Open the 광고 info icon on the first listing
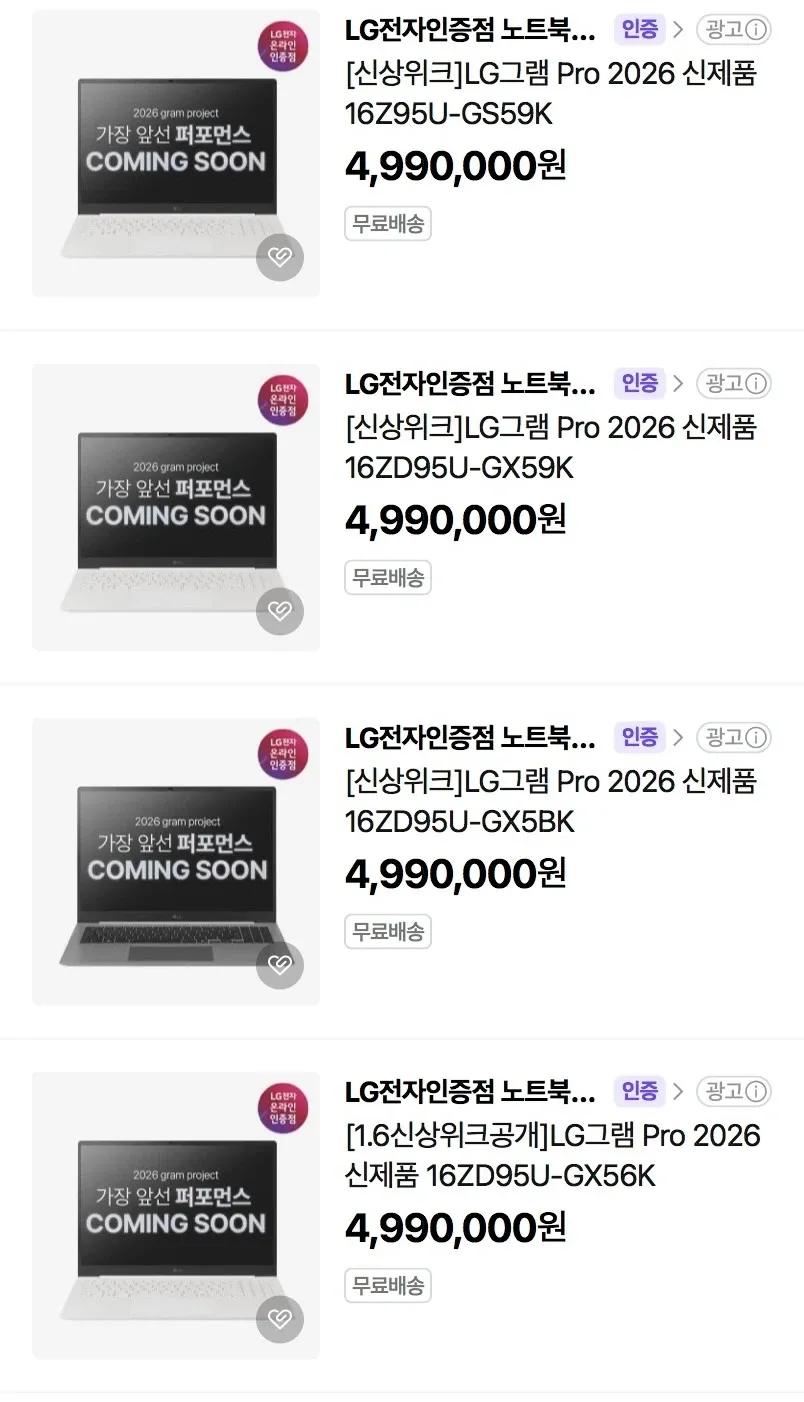Screen dimensions: 804x1402 coord(757,30)
